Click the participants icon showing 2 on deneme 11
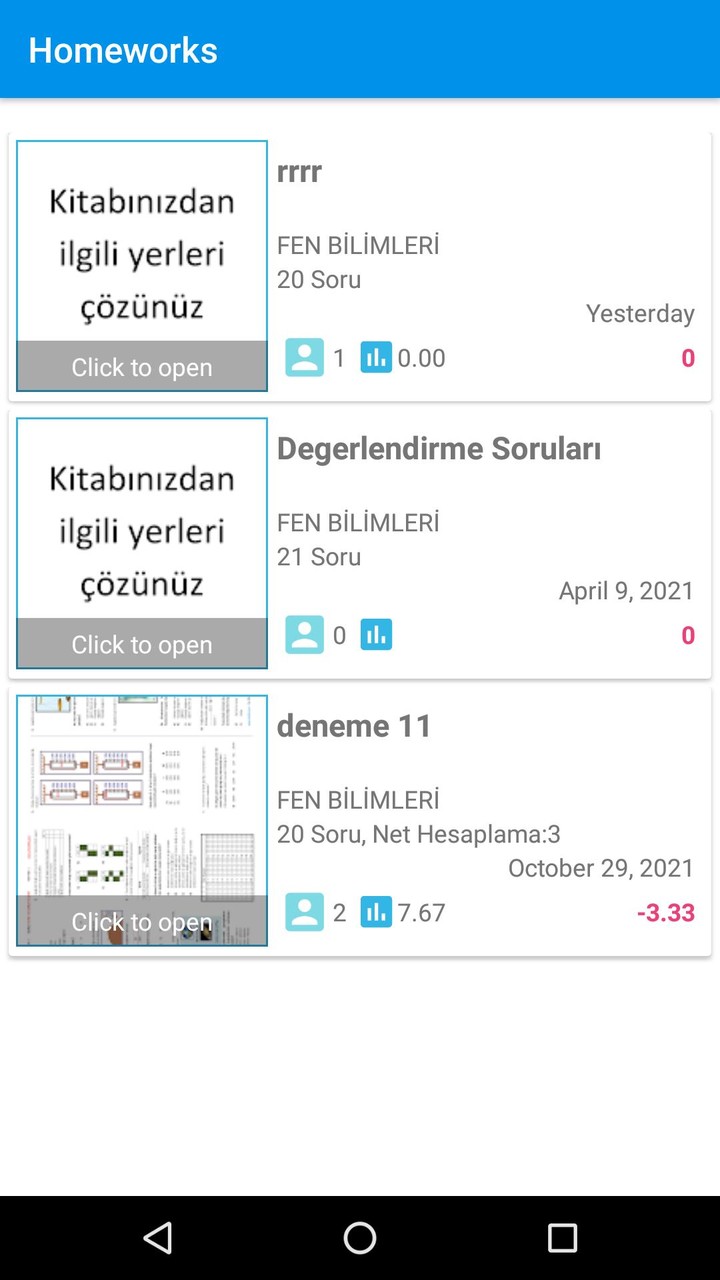The width and height of the screenshot is (720, 1280). click(305, 911)
